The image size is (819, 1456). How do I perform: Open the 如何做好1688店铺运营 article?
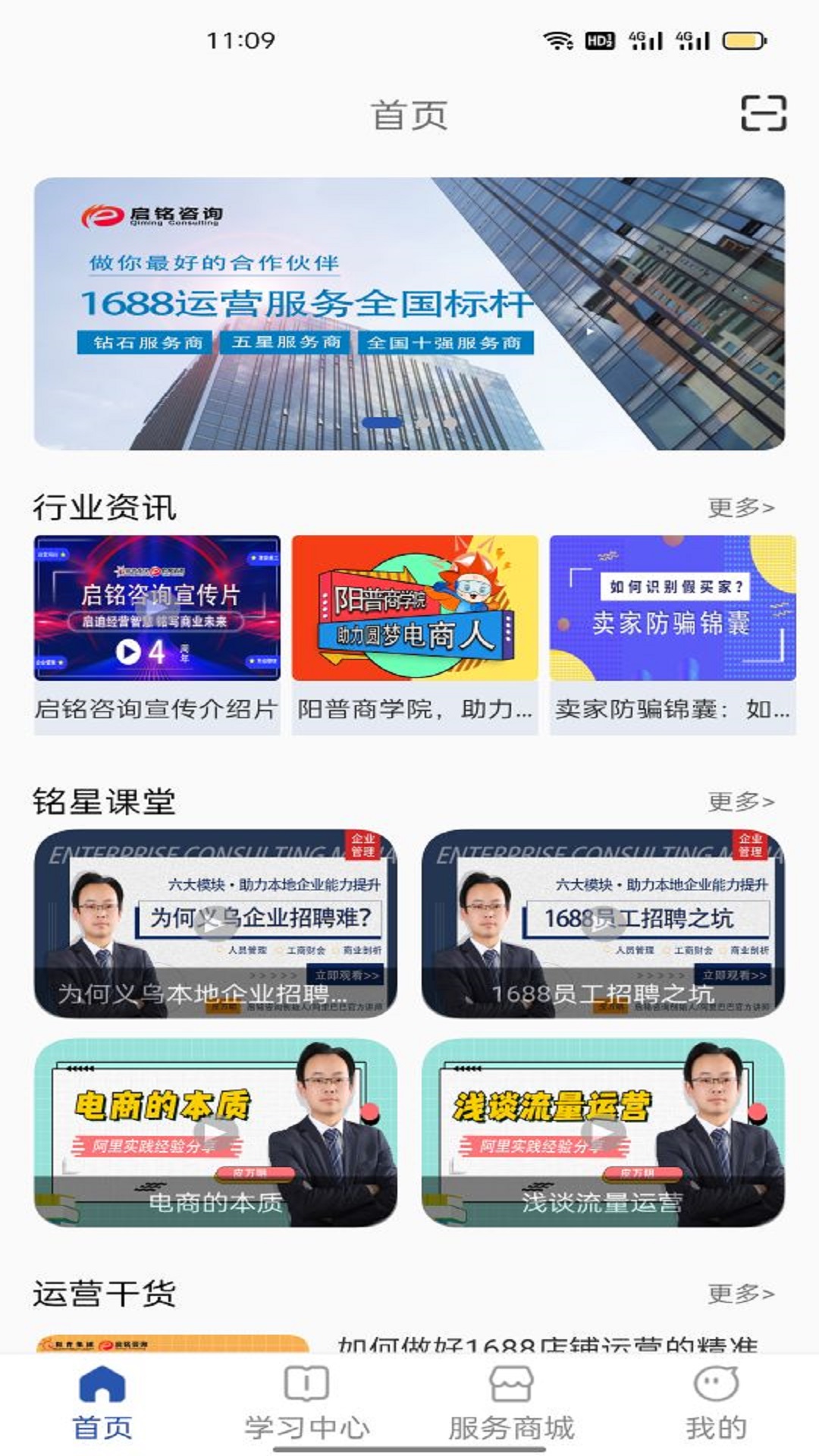tap(548, 1345)
